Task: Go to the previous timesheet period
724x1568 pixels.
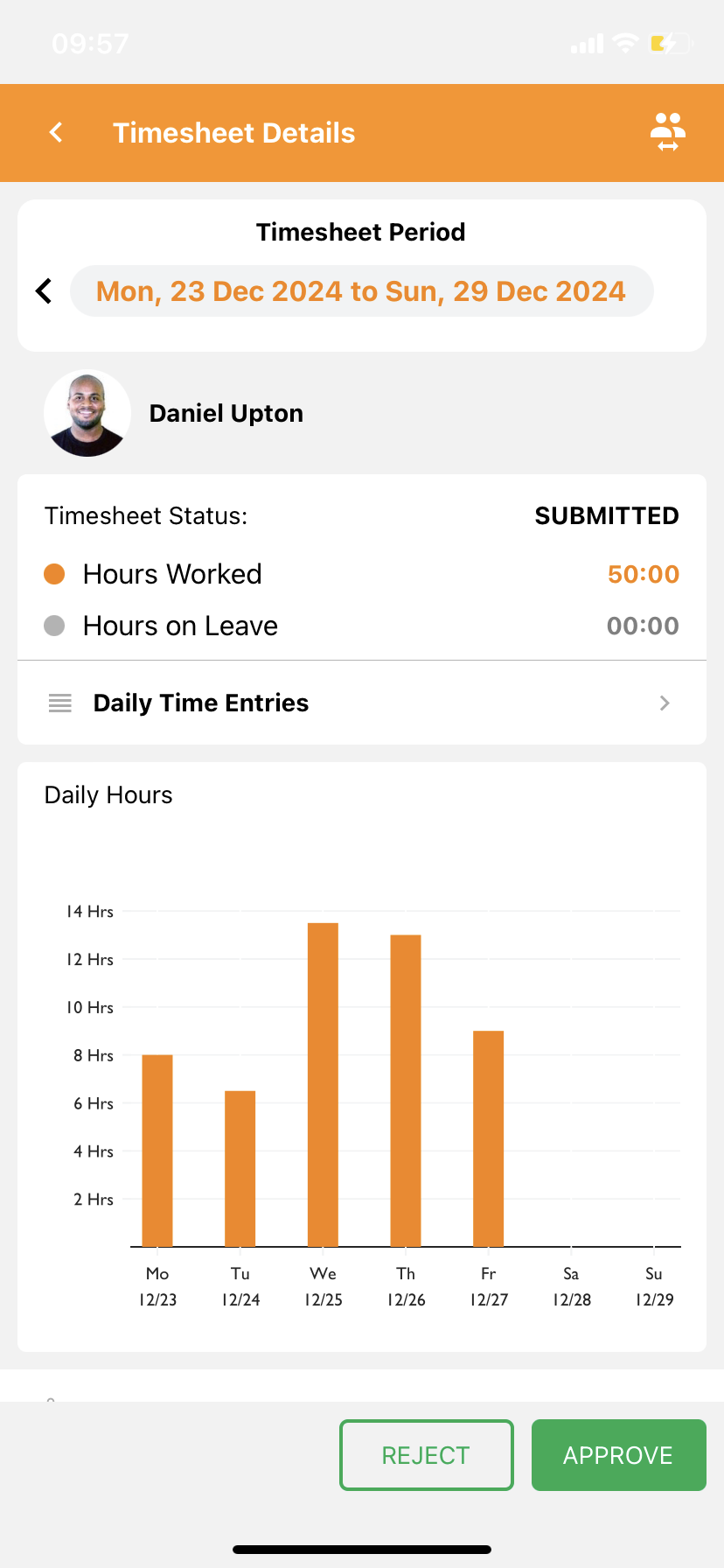Action: tap(44, 291)
